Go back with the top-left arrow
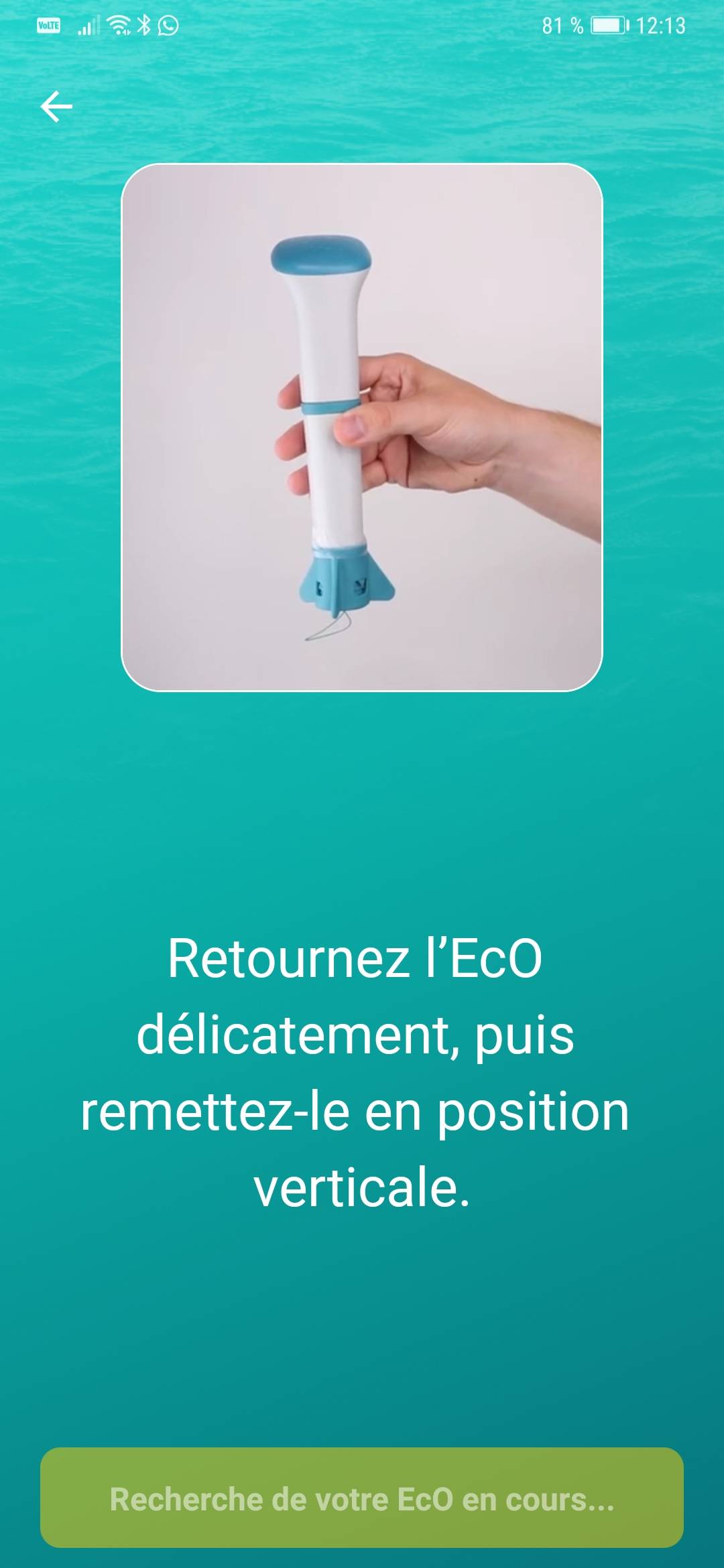The width and height of the screenshot is (724, 1568). point(56,107)
